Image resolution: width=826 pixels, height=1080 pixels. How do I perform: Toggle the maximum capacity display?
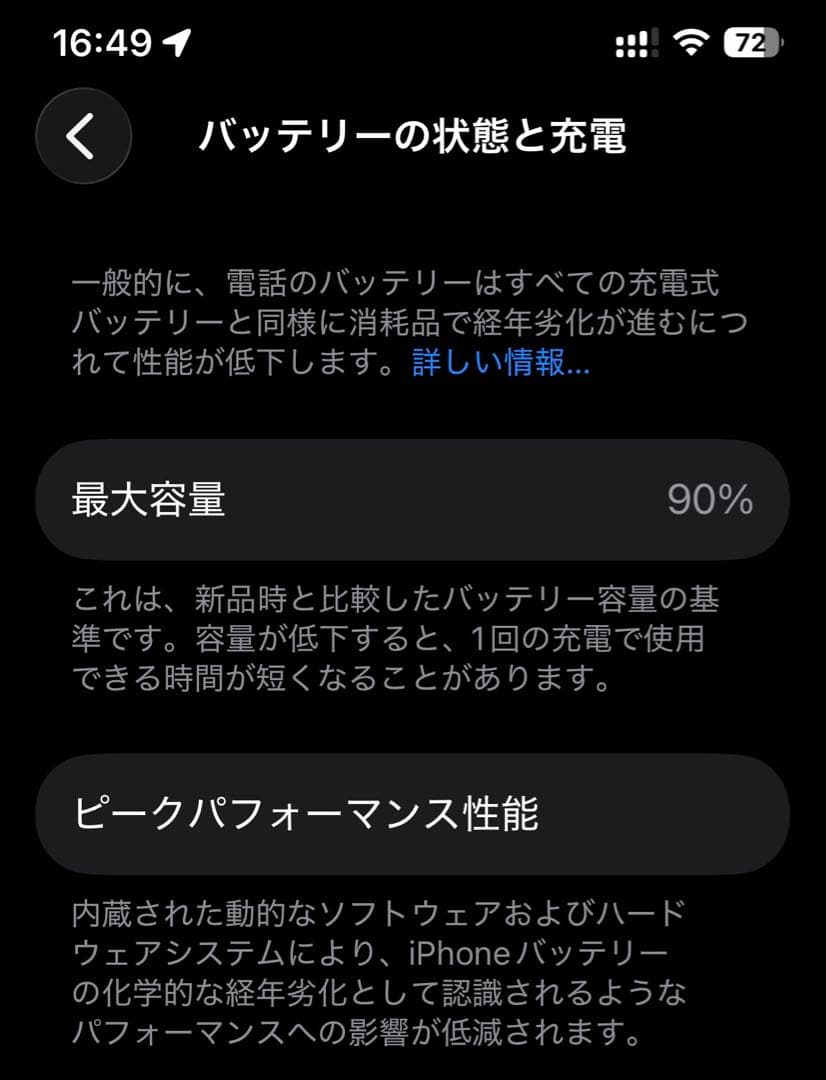click(x=413, y=500)
